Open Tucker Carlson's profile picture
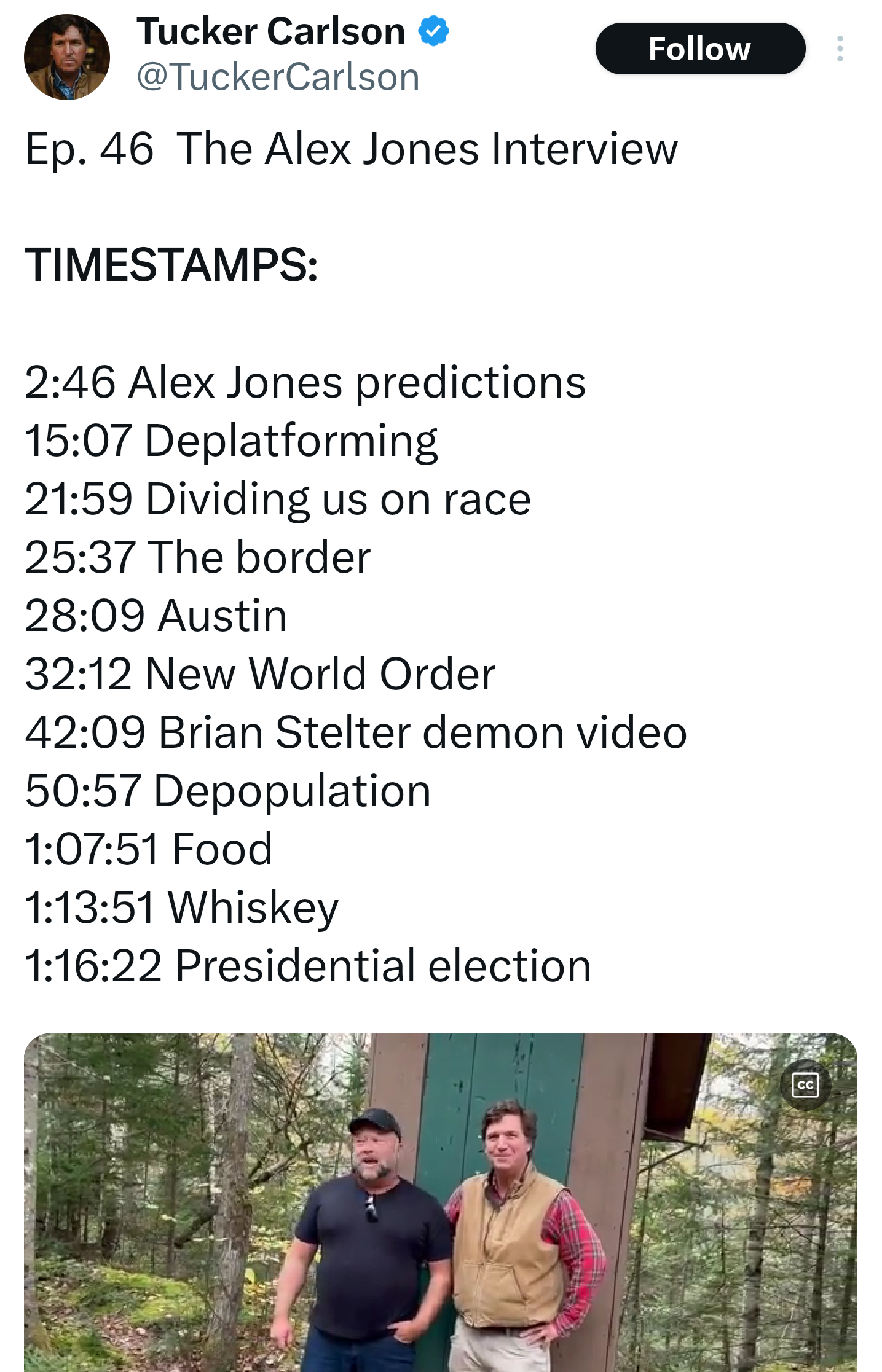The height and width of the screenshot is (1372, 882). click(x=67, y=57)
